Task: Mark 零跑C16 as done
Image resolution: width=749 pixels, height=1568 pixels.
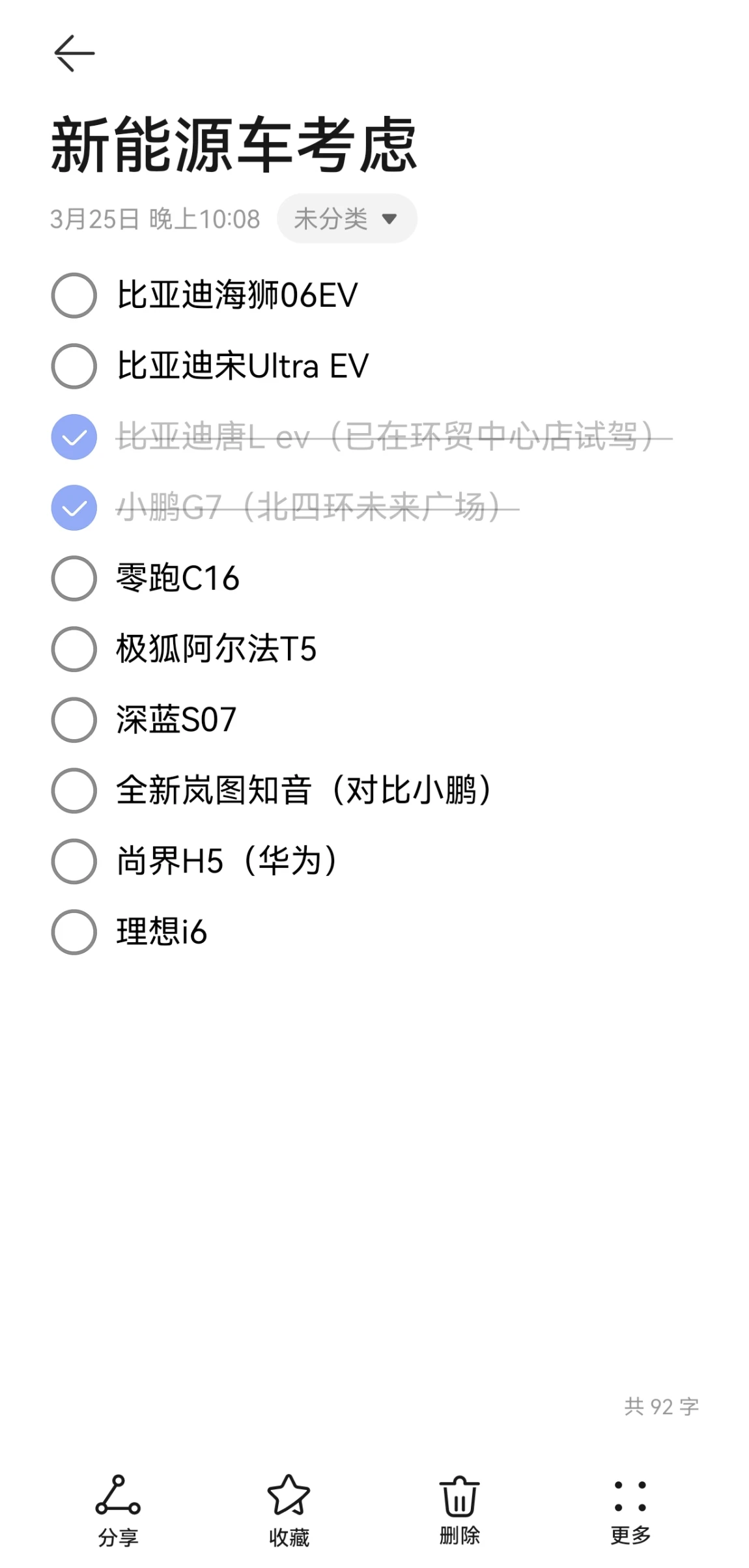Action: tap(74, 578)
